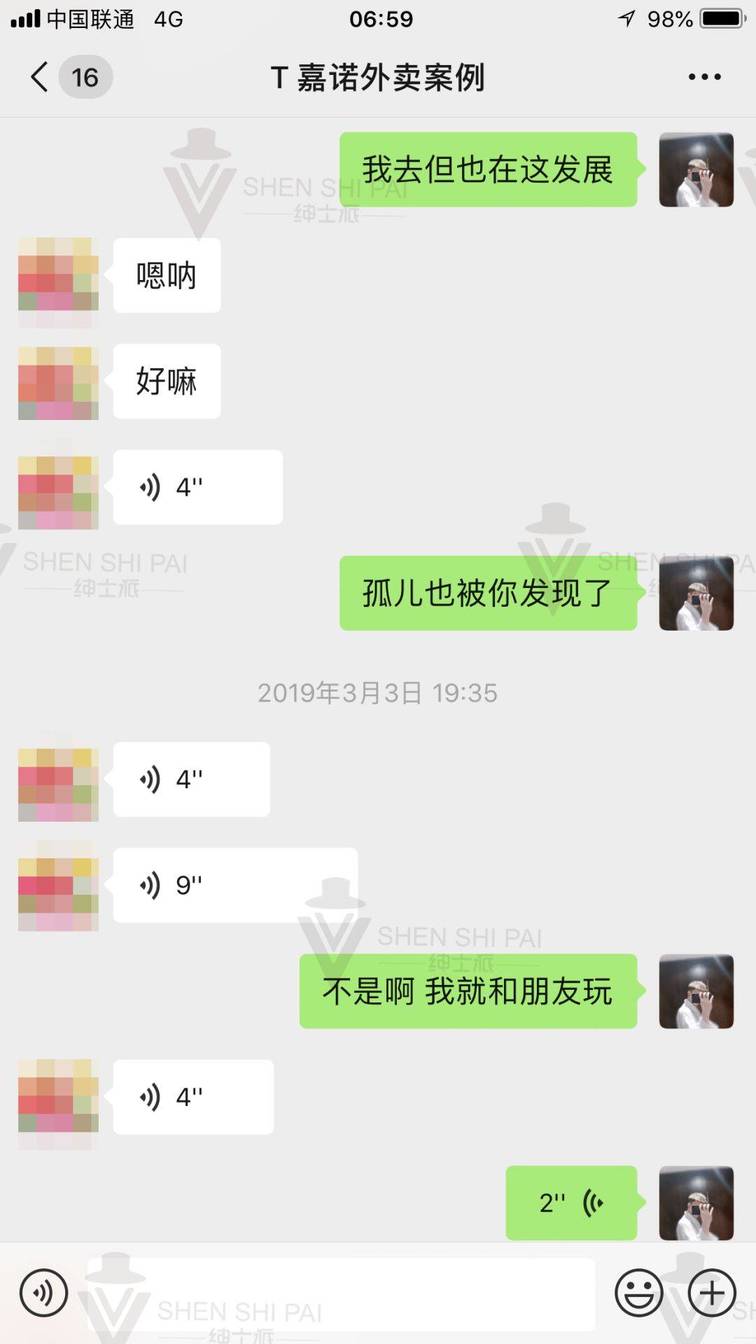Open the emoji picker
The height and width of the screenshot is (1344, 756).
[x=639, y=1292]
